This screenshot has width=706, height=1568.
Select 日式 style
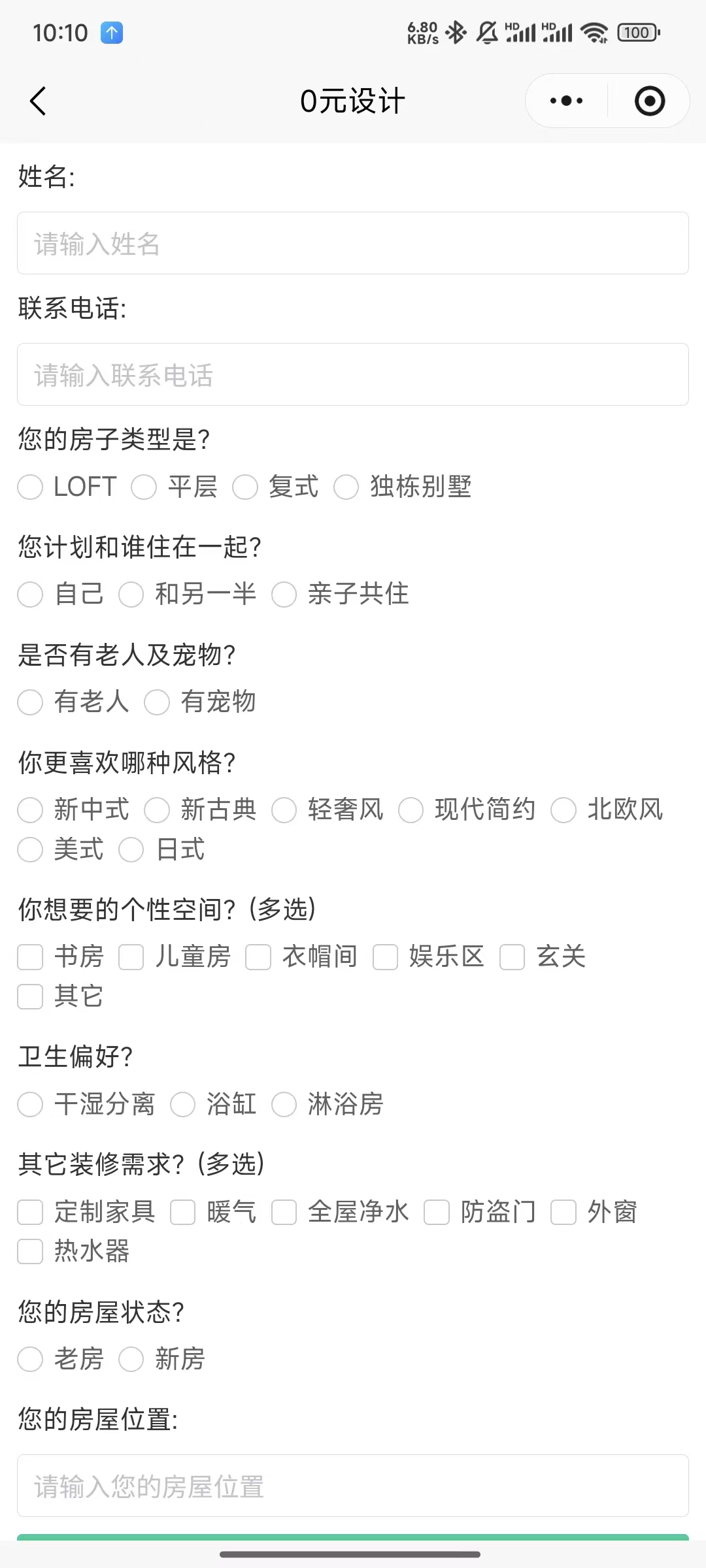point(131,850)
